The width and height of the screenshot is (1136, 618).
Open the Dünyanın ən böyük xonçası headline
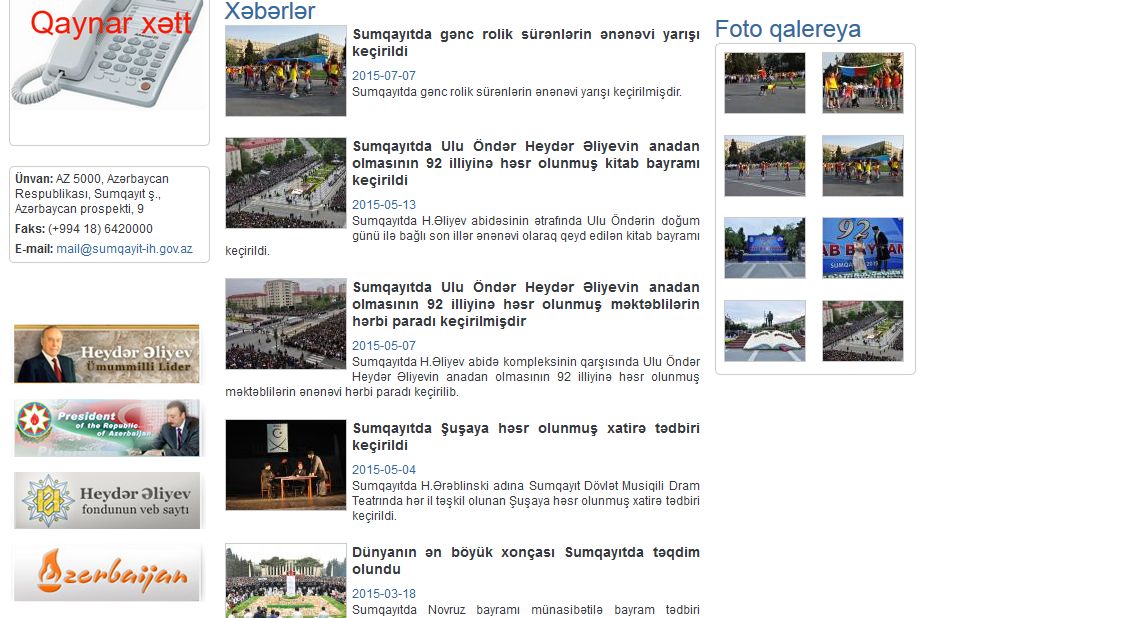click(x=525, y=561)
